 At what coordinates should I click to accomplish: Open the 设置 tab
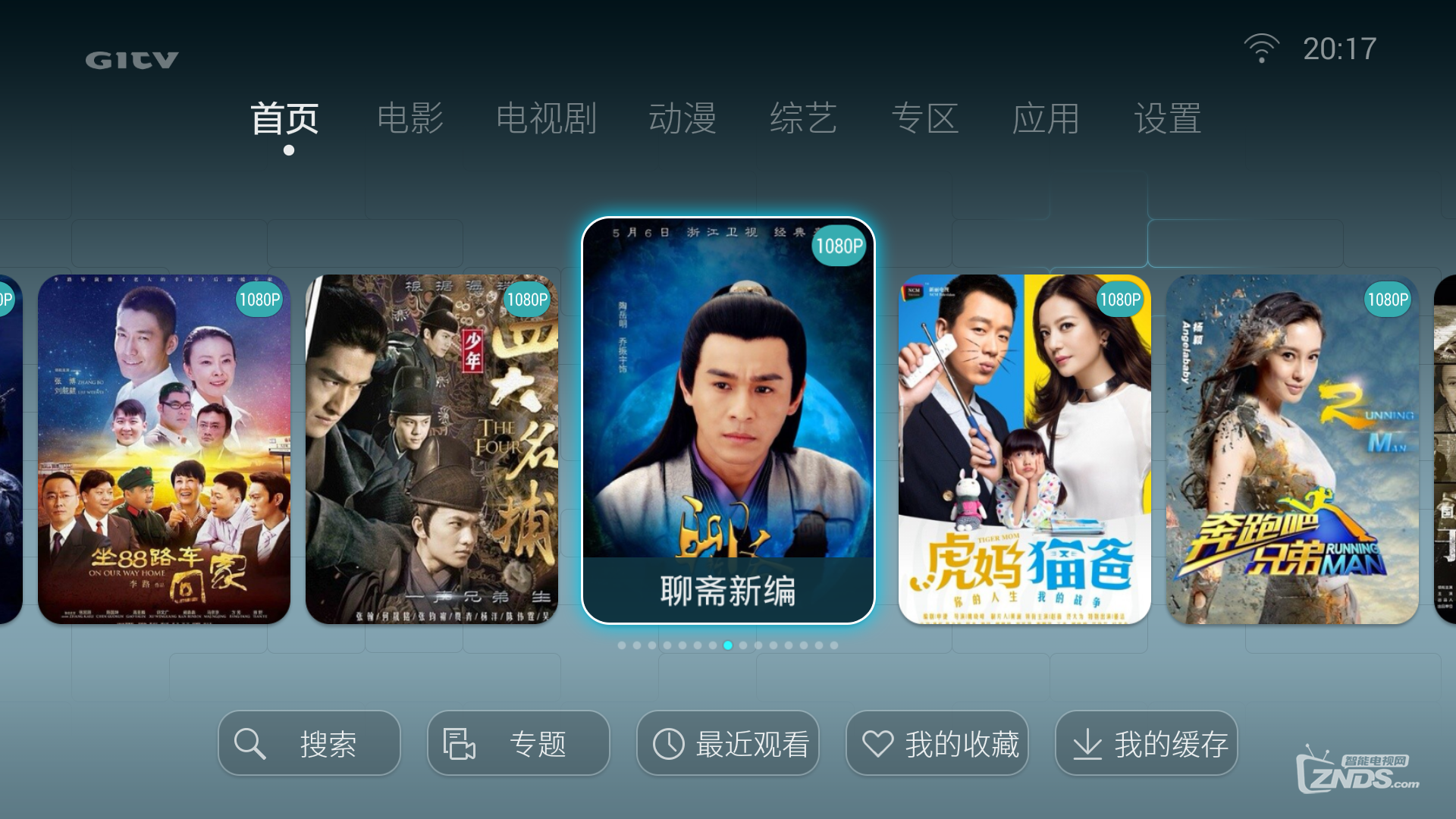pos(1167,119)
